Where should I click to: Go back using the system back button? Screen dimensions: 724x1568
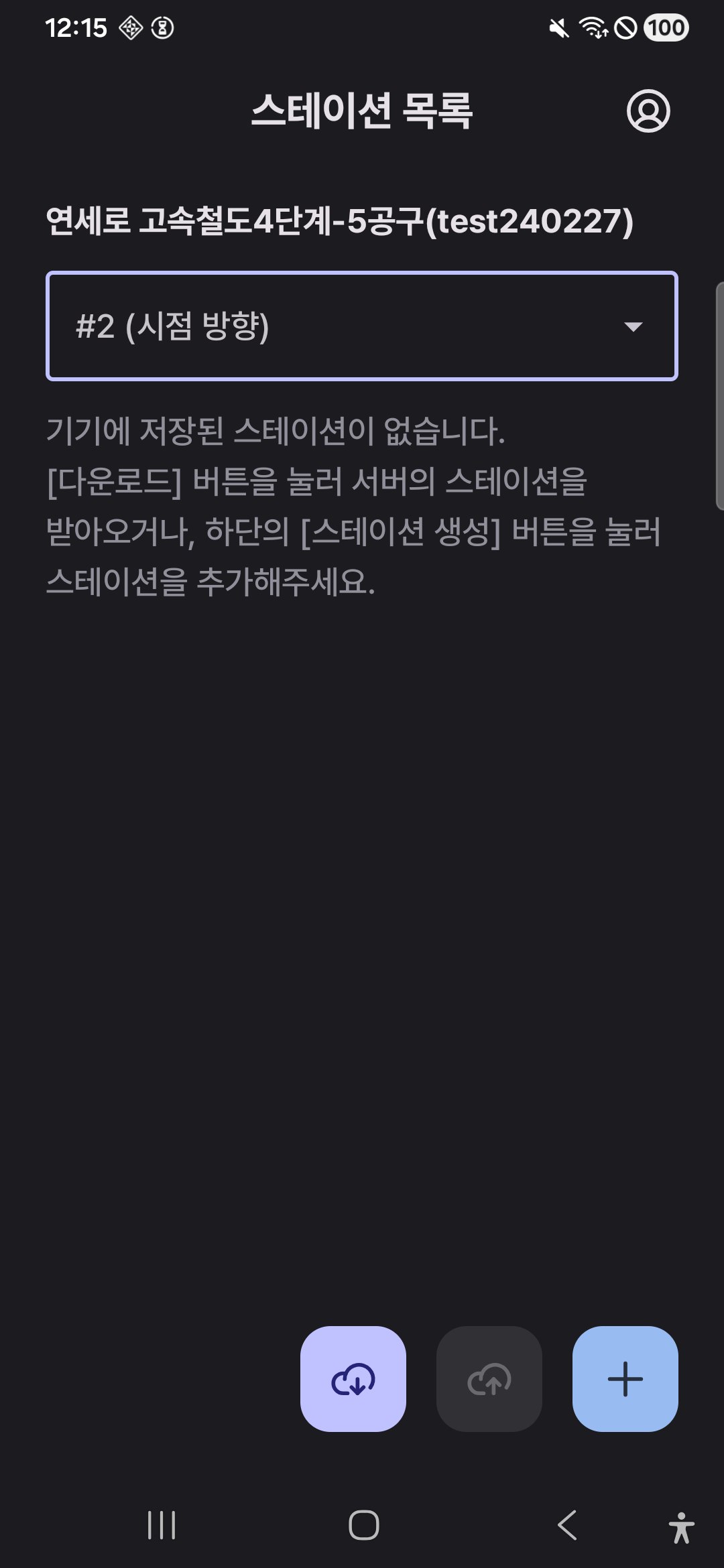(567, 1525)
